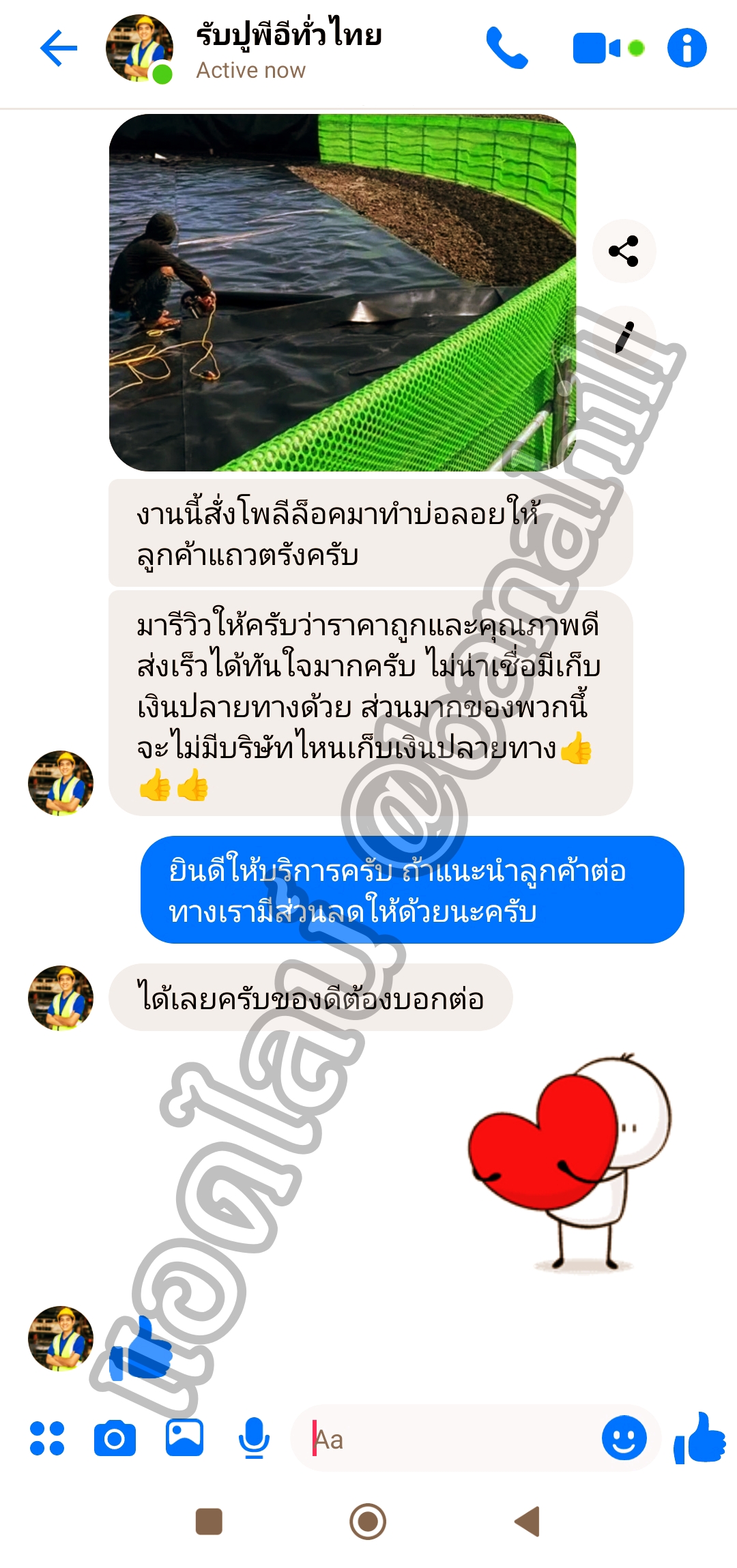
Task: Share the received photo
Action: [624, 251]
